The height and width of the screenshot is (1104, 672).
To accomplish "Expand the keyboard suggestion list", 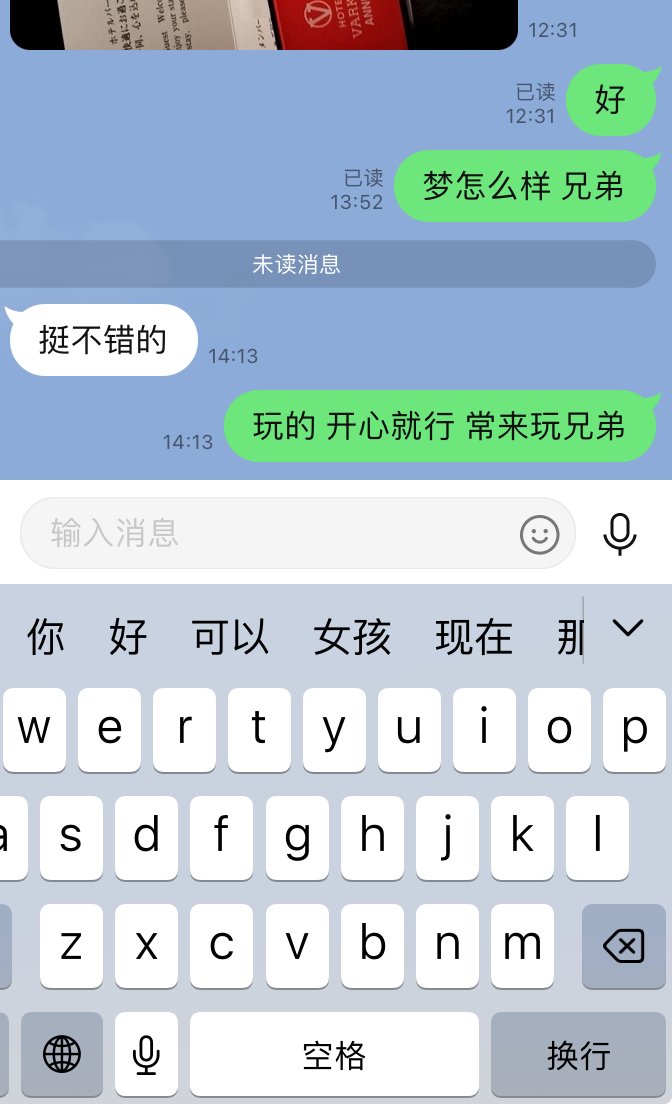I will pos(628,628).
